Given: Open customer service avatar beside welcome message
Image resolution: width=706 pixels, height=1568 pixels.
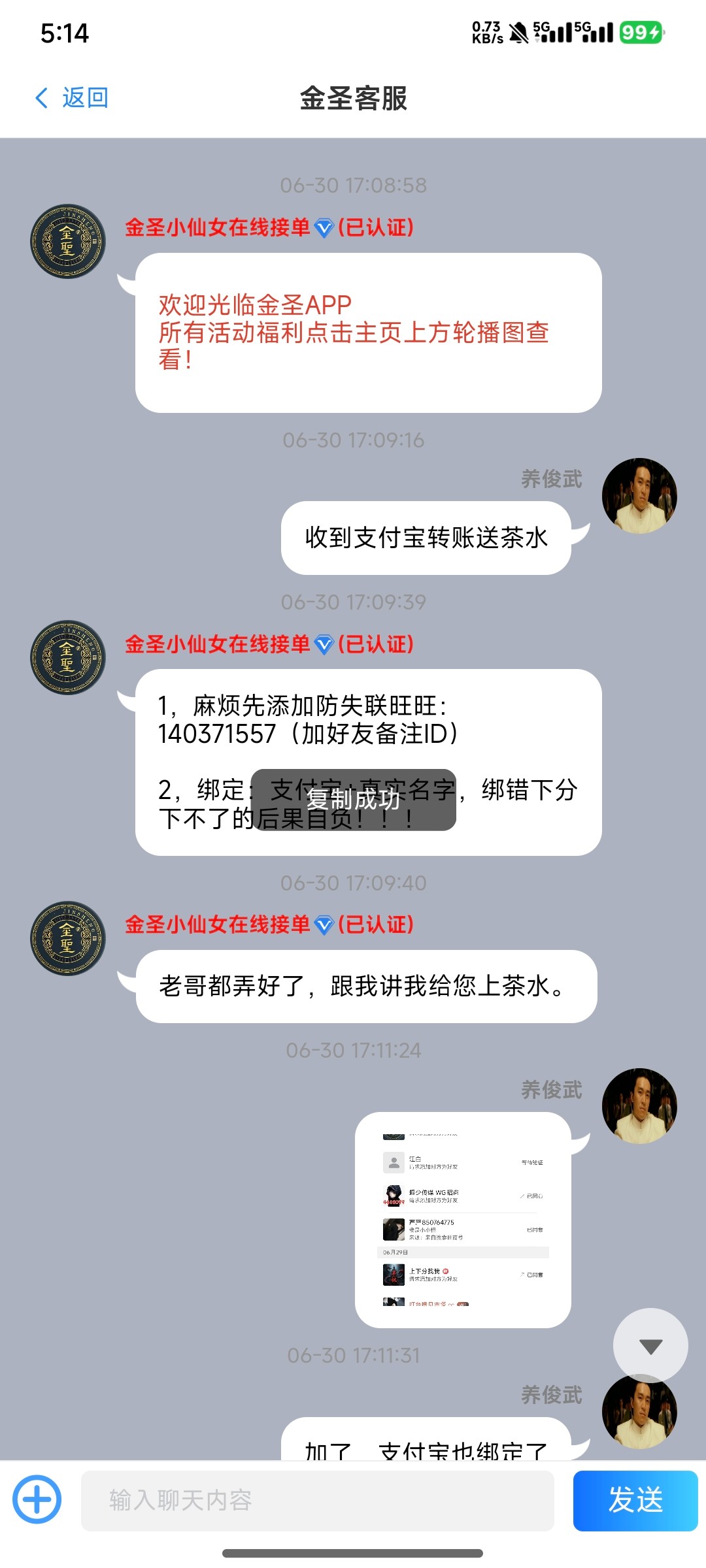Looking at the screenshot, I should click(x=68, y=242).
